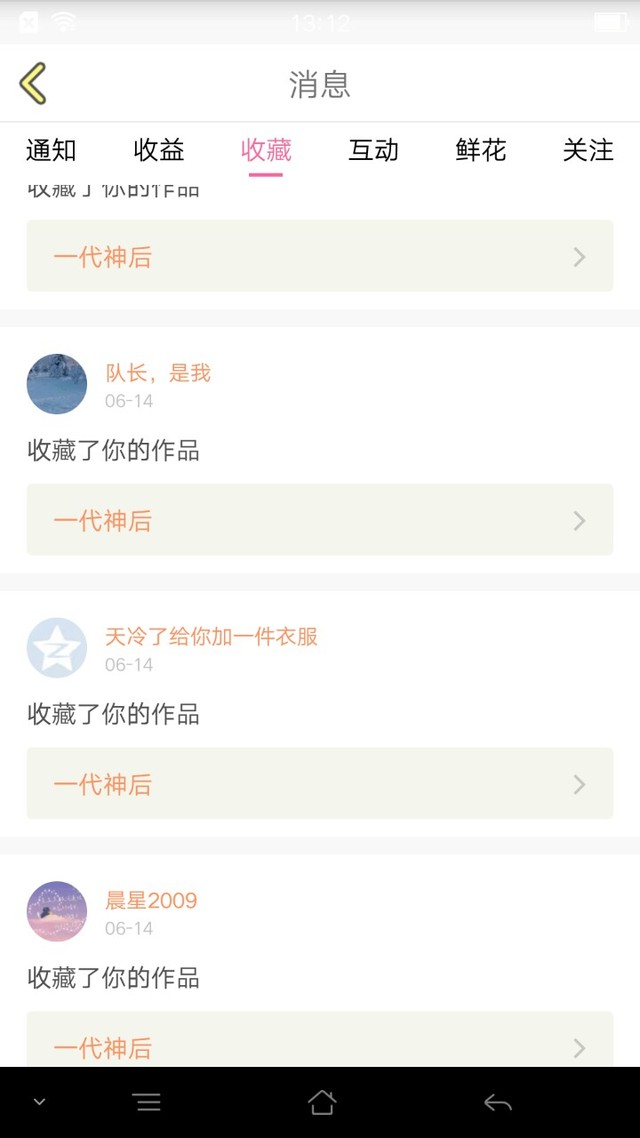Open the 关注 tab

pyautogui.click(x=588, y=150)
